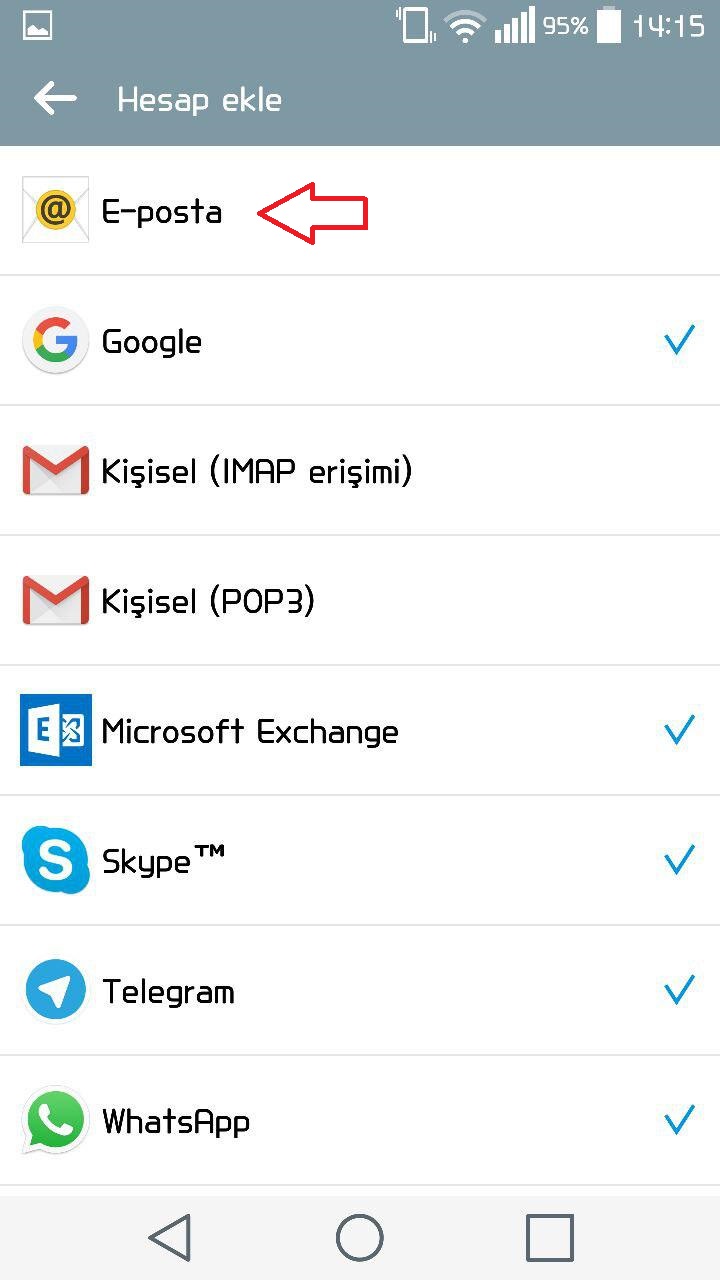Choose Kişisel (POP3) option
Screen dimensions: 720x1280
[360, 601]
